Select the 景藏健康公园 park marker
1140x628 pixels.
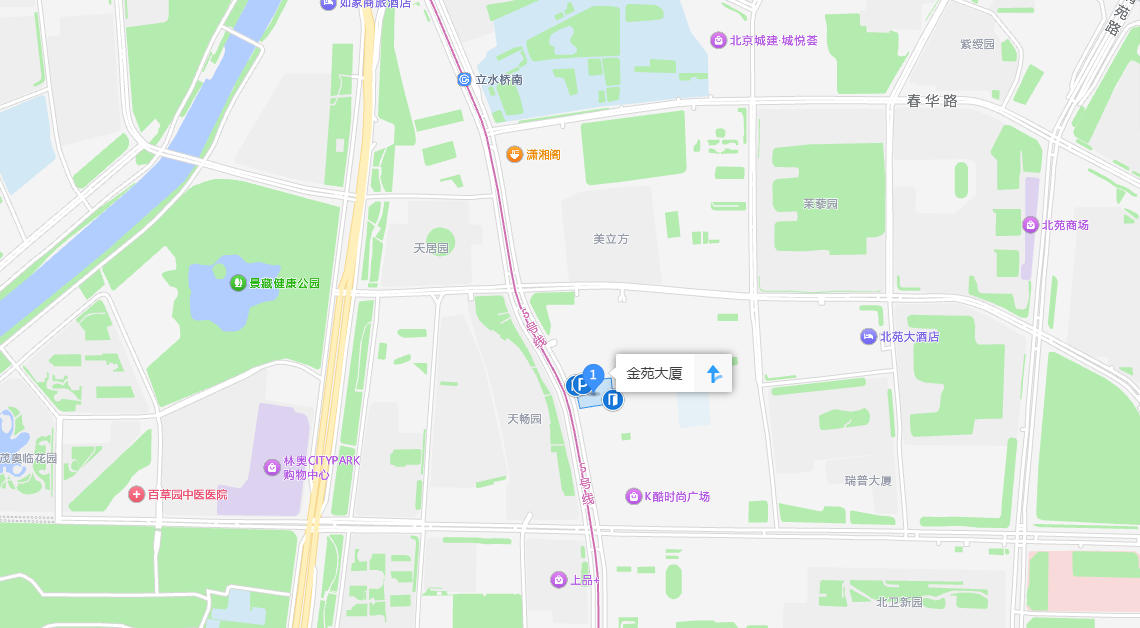click(238, 283)
